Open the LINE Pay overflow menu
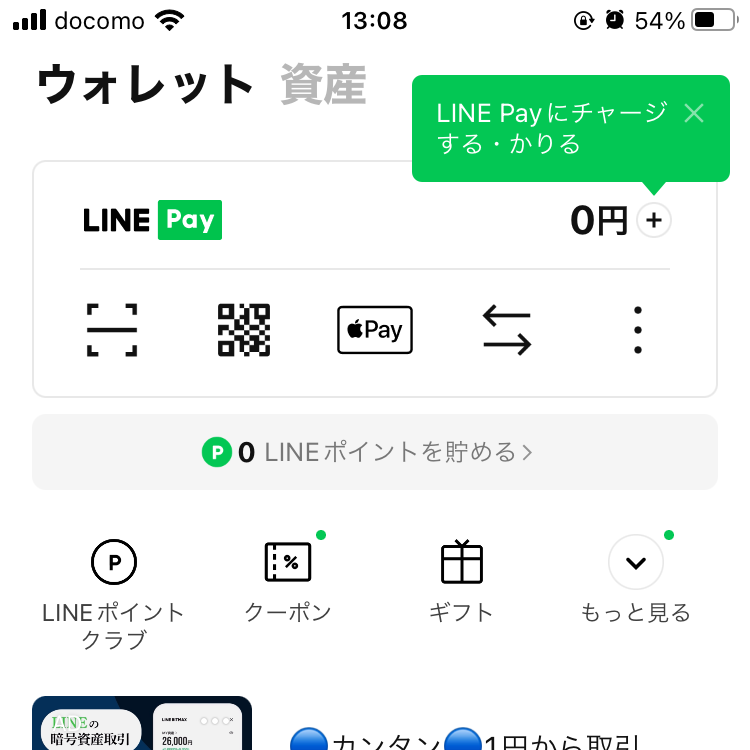750x750 pixels. pyautogui.click(x=637, y=329)
